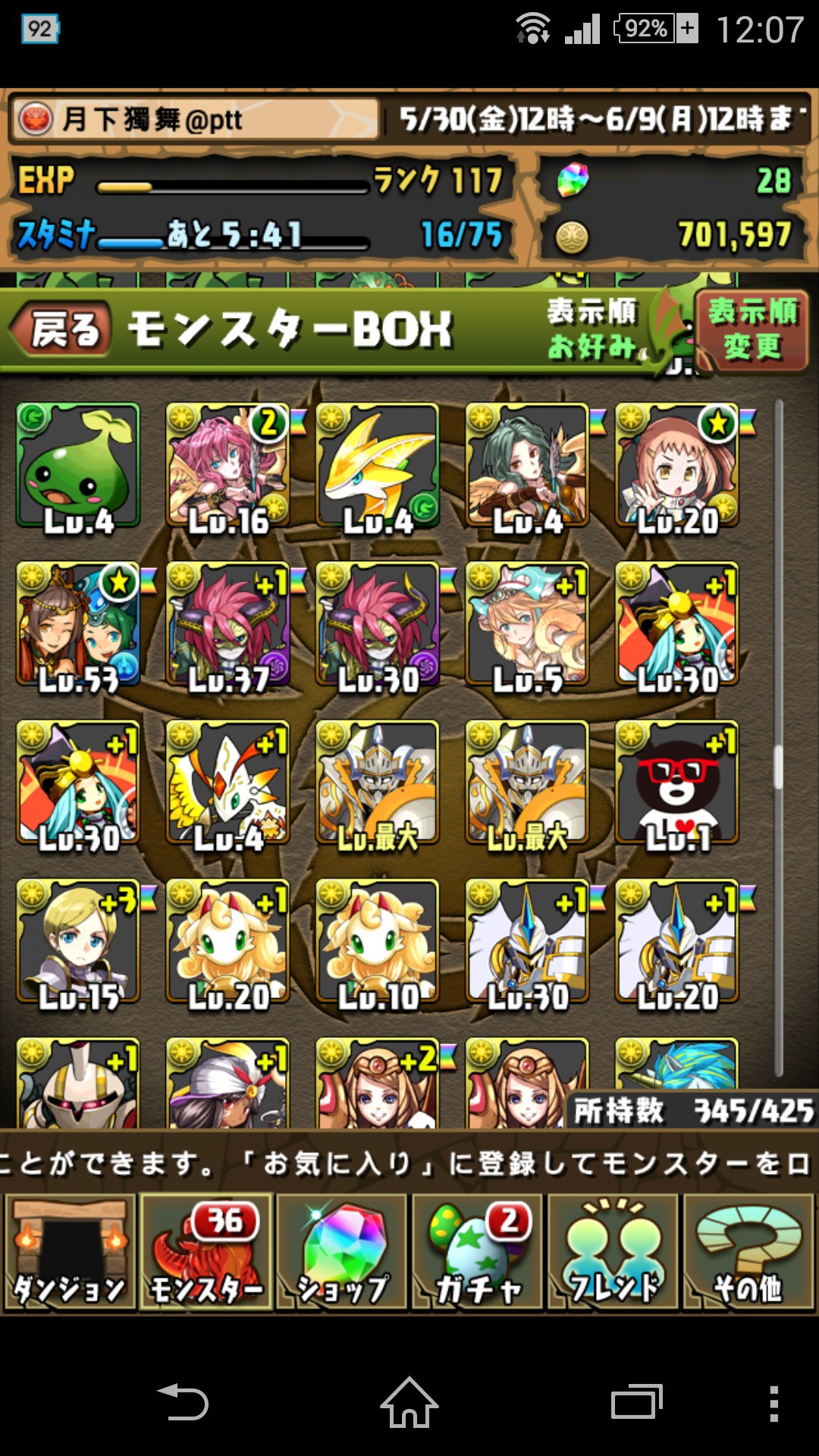
Task: Select the pink-haired monster at Lv.16
Action: (x=227, y=466)
